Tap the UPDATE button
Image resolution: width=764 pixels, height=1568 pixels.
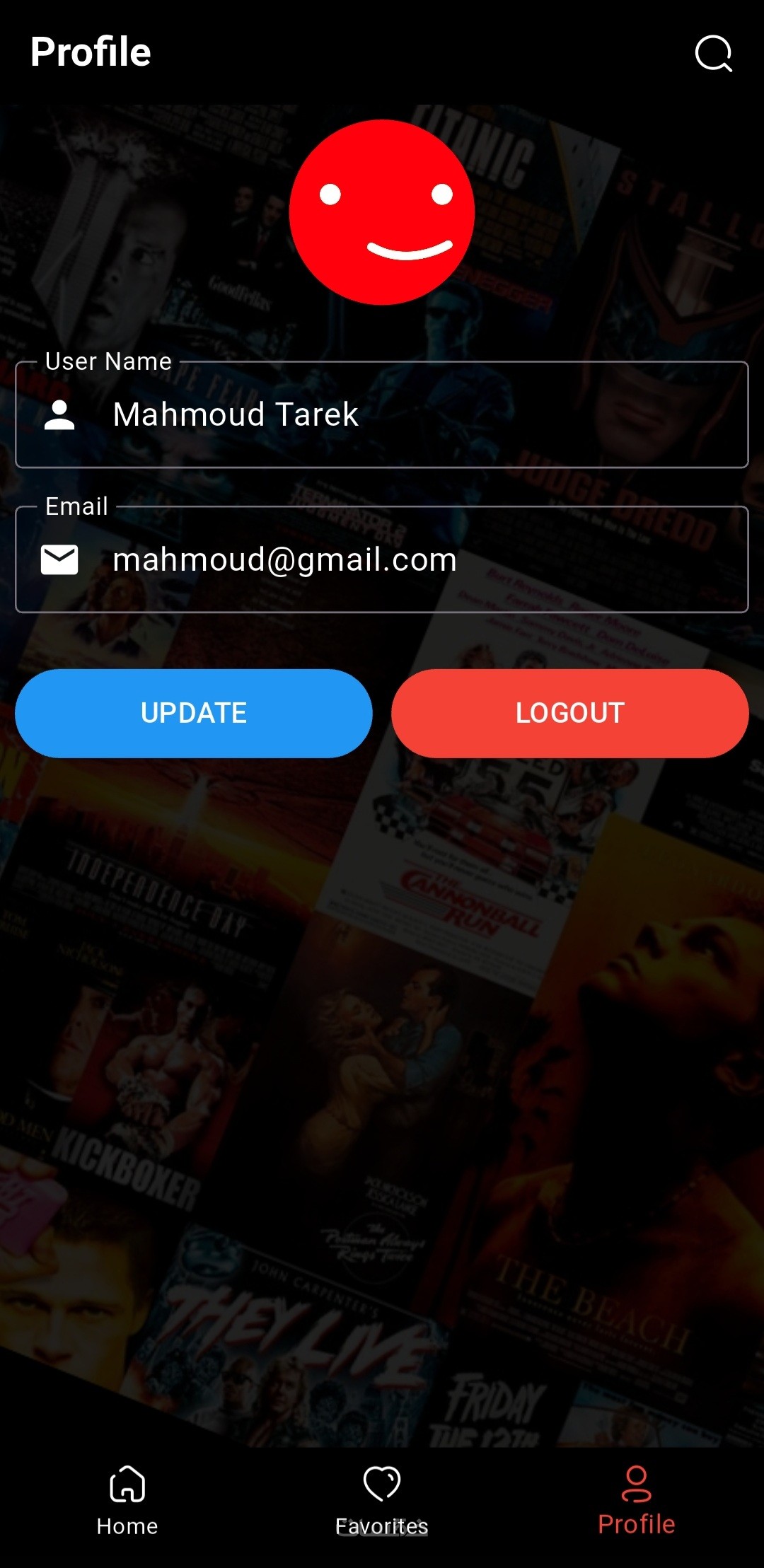[194, 713]
